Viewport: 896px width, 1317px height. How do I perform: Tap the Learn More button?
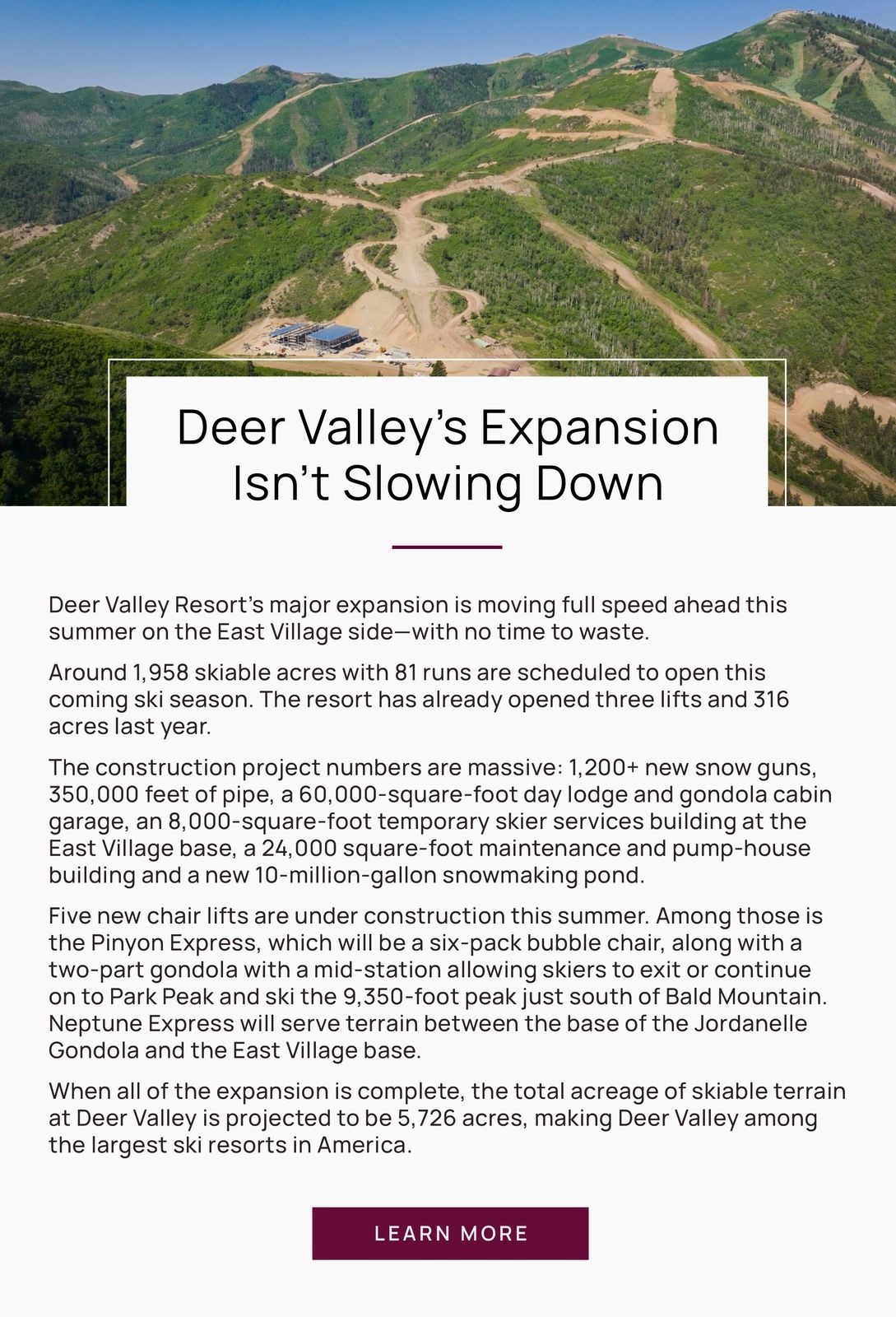pos(450,1233)
